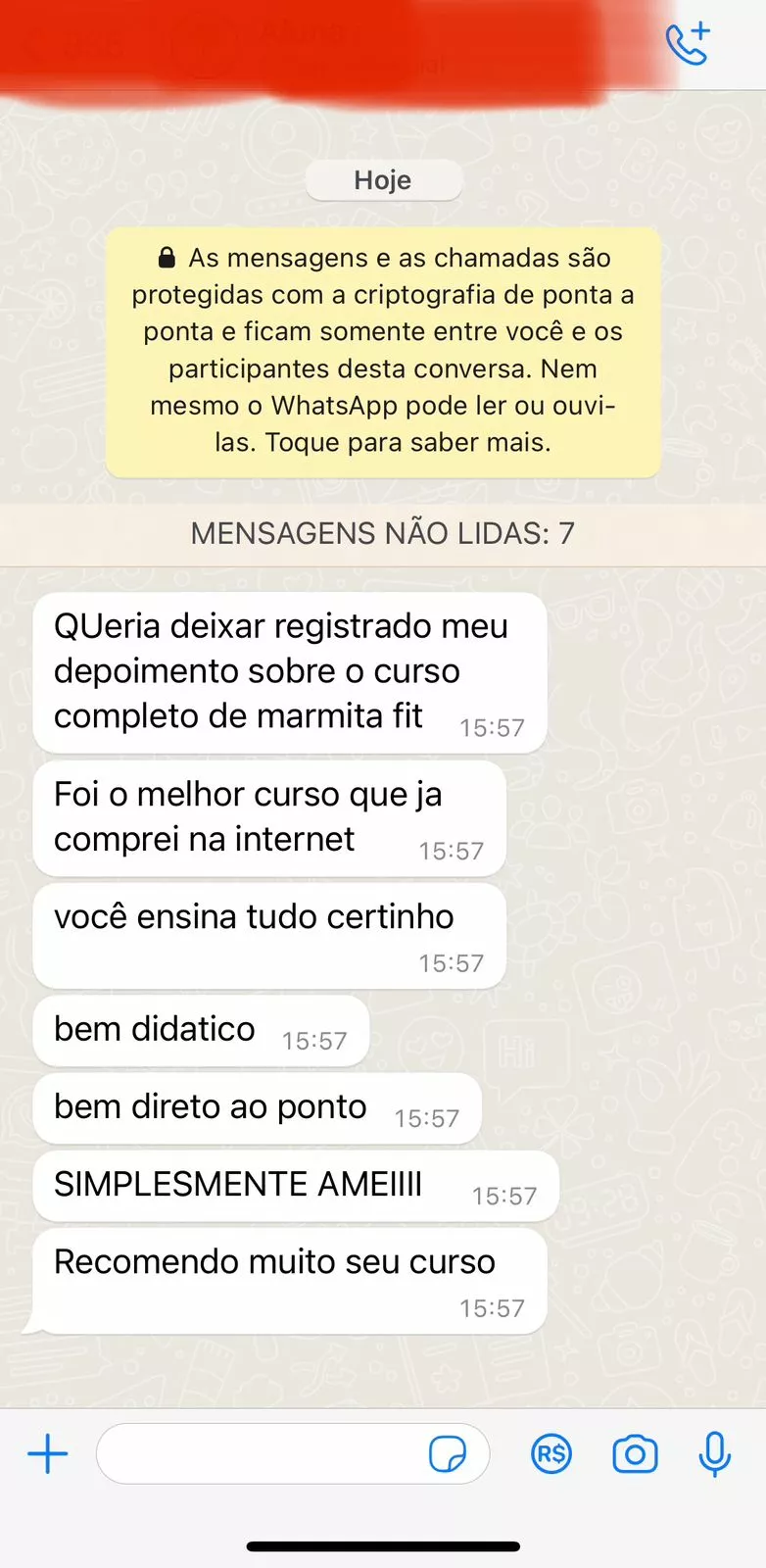
Task: Send a payment with R$ icon
Action: click(551, 1453)
